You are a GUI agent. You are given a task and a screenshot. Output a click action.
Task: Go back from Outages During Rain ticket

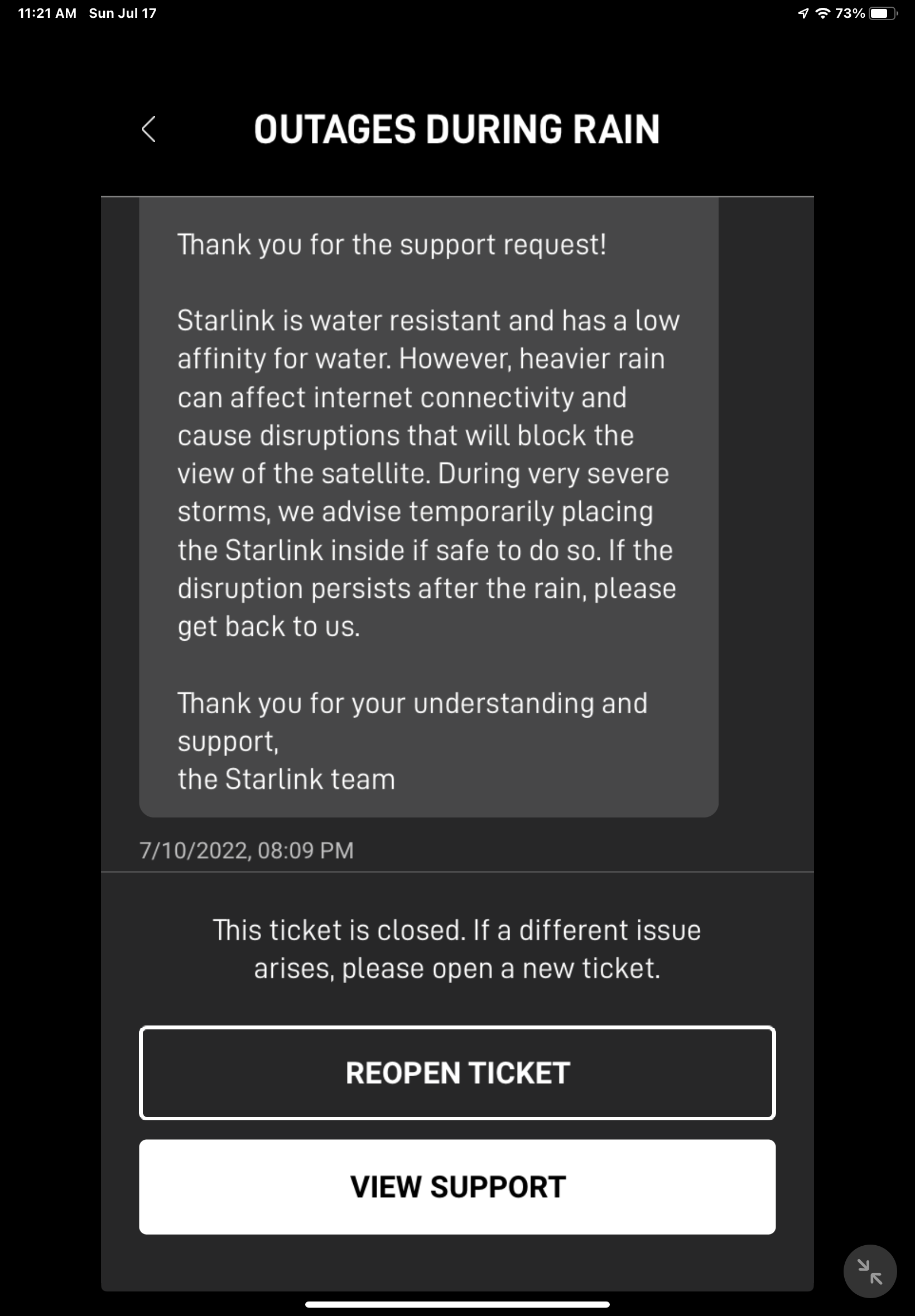tap(148, 129)
